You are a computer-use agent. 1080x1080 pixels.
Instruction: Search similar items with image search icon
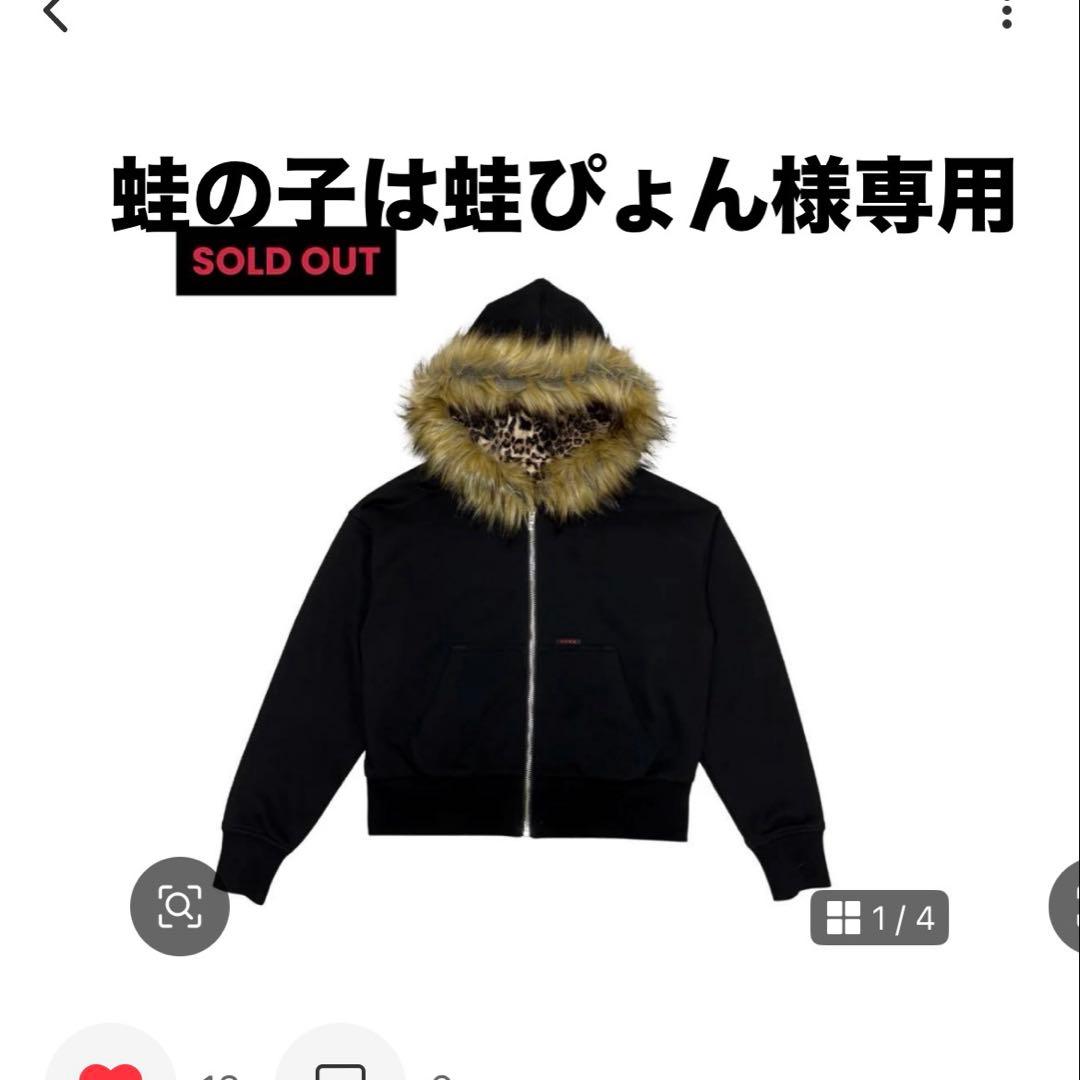tap(180, 906)
